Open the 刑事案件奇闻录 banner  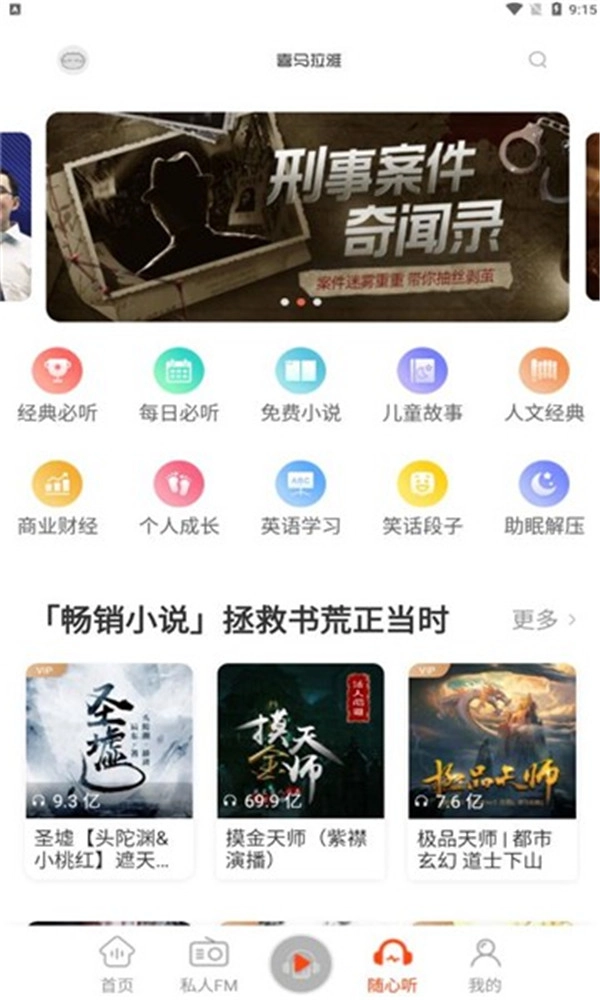(x=307, y=216)
